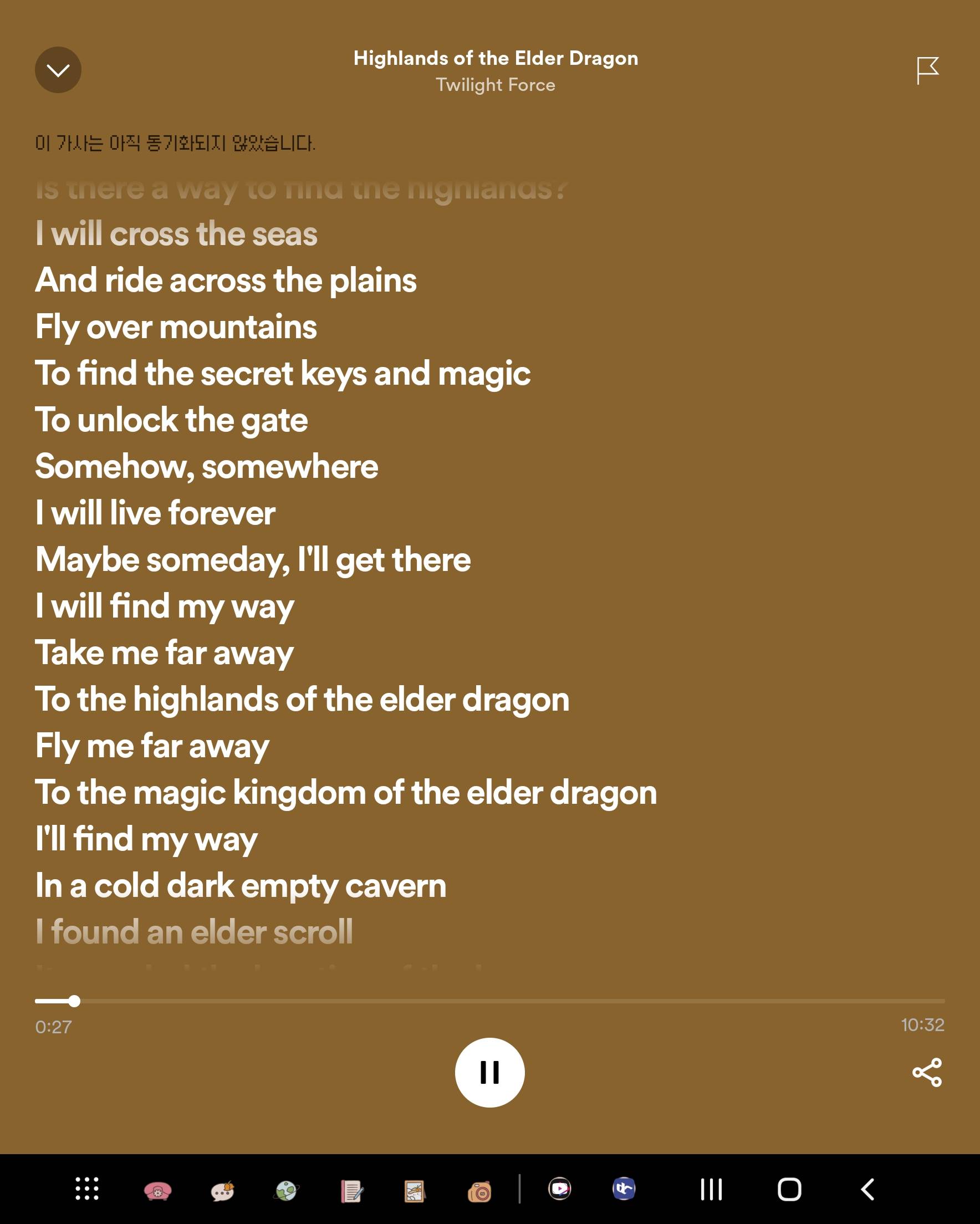The image size is (980, 1224).
Task: Go to the home screen
Action: pyautogui.click(x=789, y=1190)
